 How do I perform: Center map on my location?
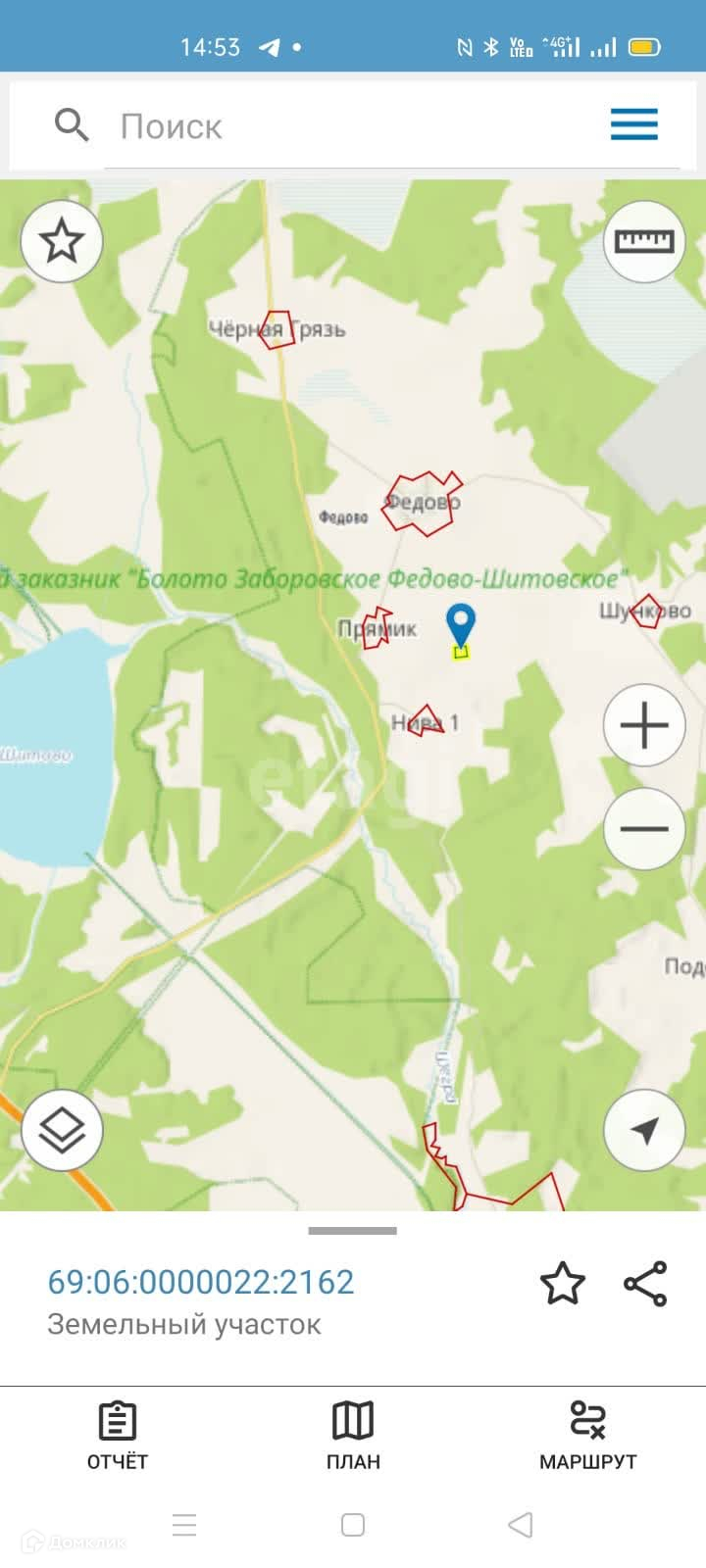point(643,1130)
